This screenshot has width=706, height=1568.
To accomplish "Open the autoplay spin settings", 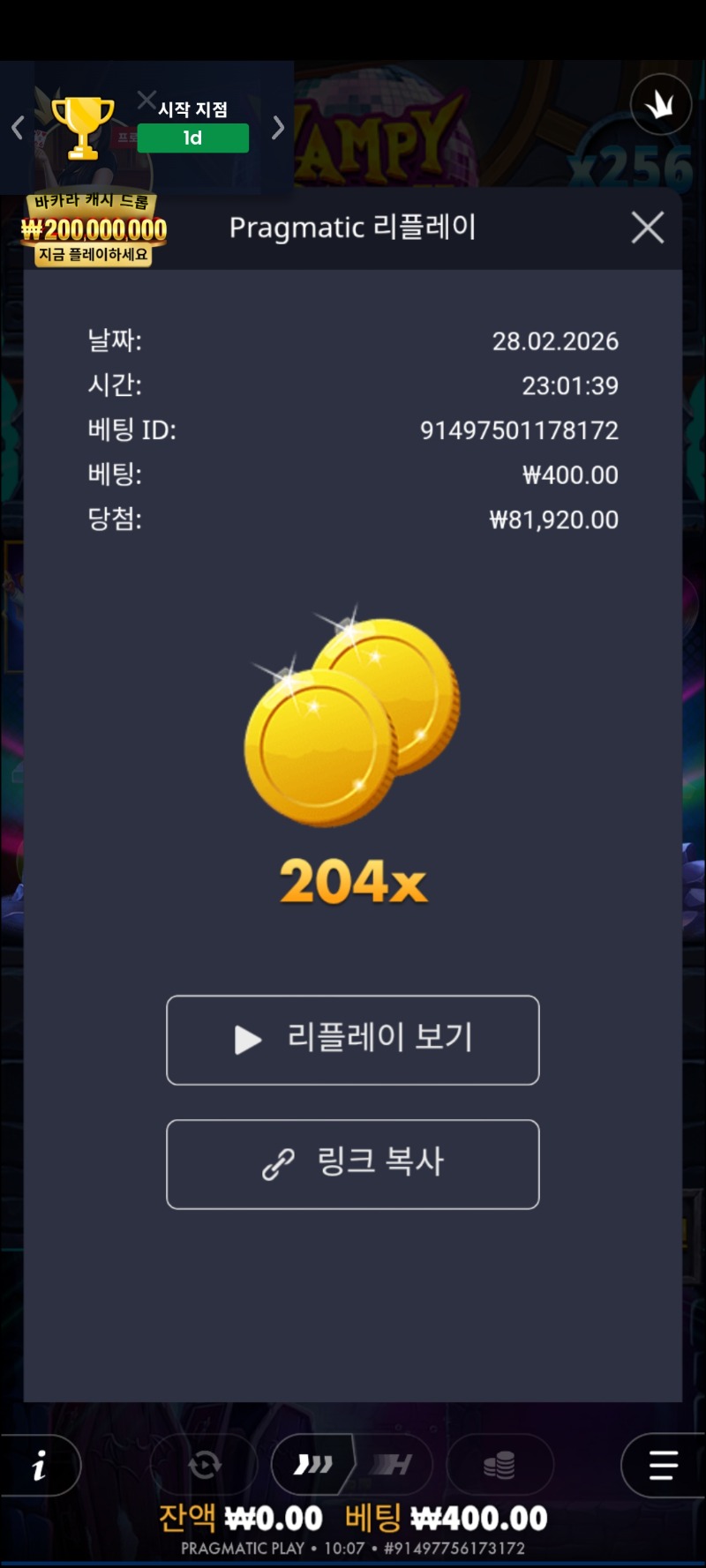I will click(x=205, y=1466).
